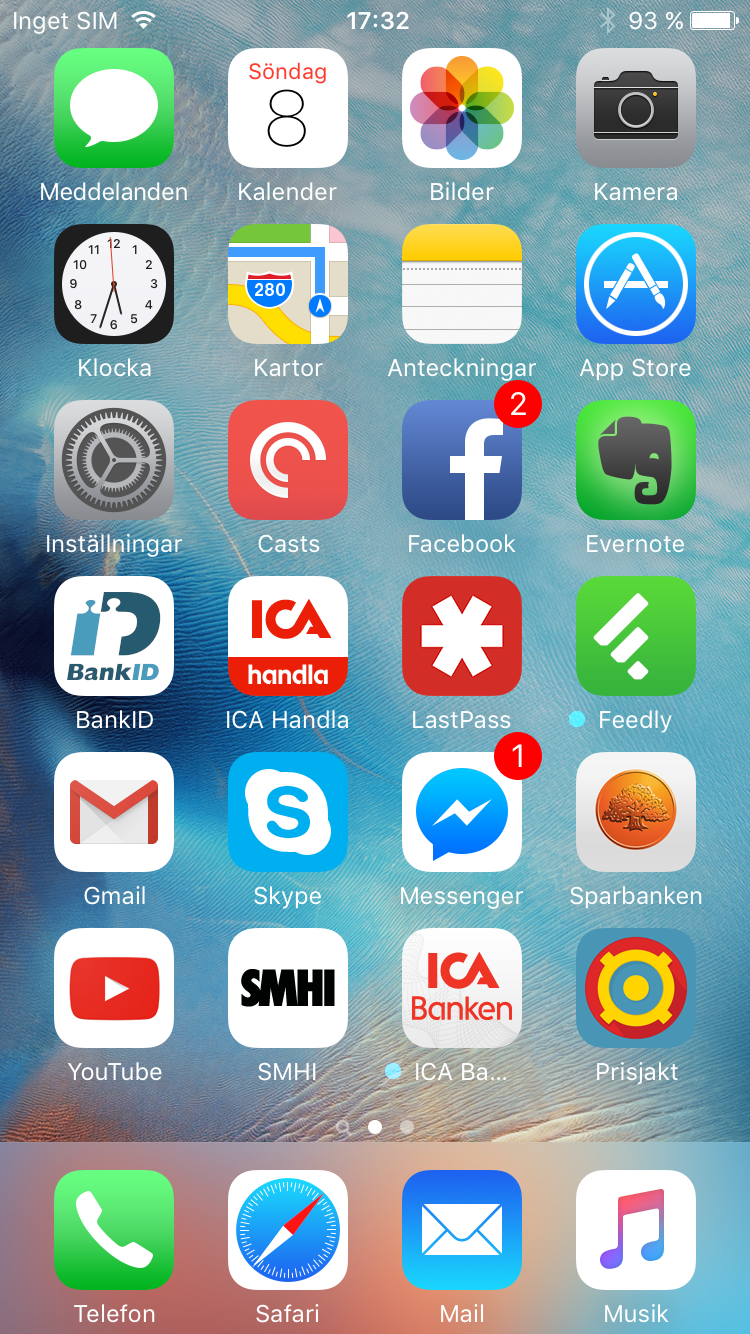Image resolution: width=750 pixels, height=1334 pixels.
Task: Open the Klocka app
Action: [x=114, y=284]
